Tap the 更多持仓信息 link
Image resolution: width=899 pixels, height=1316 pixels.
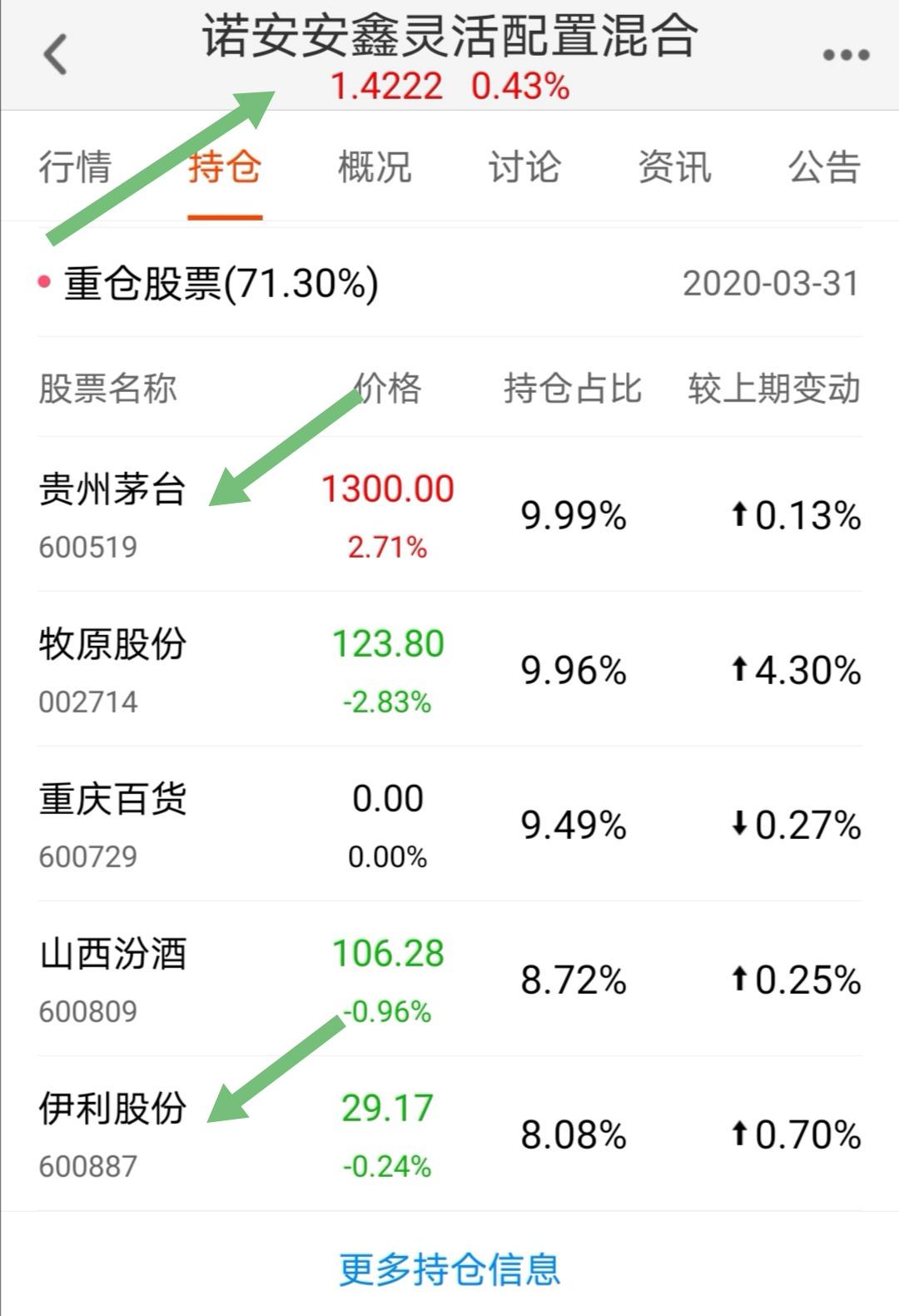tap(449, 1269)
